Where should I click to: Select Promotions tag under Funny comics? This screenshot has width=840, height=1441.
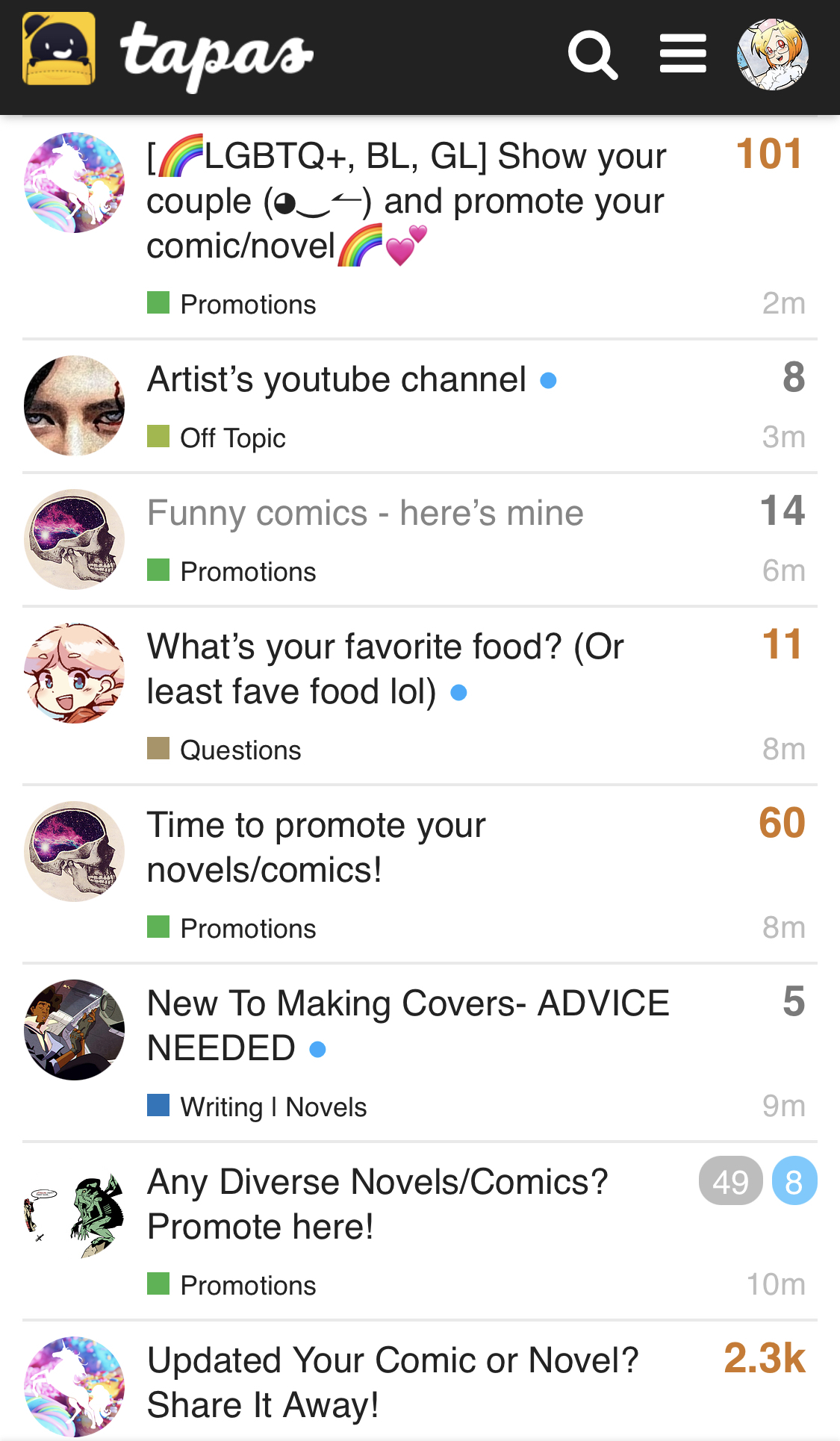[247, 572]
